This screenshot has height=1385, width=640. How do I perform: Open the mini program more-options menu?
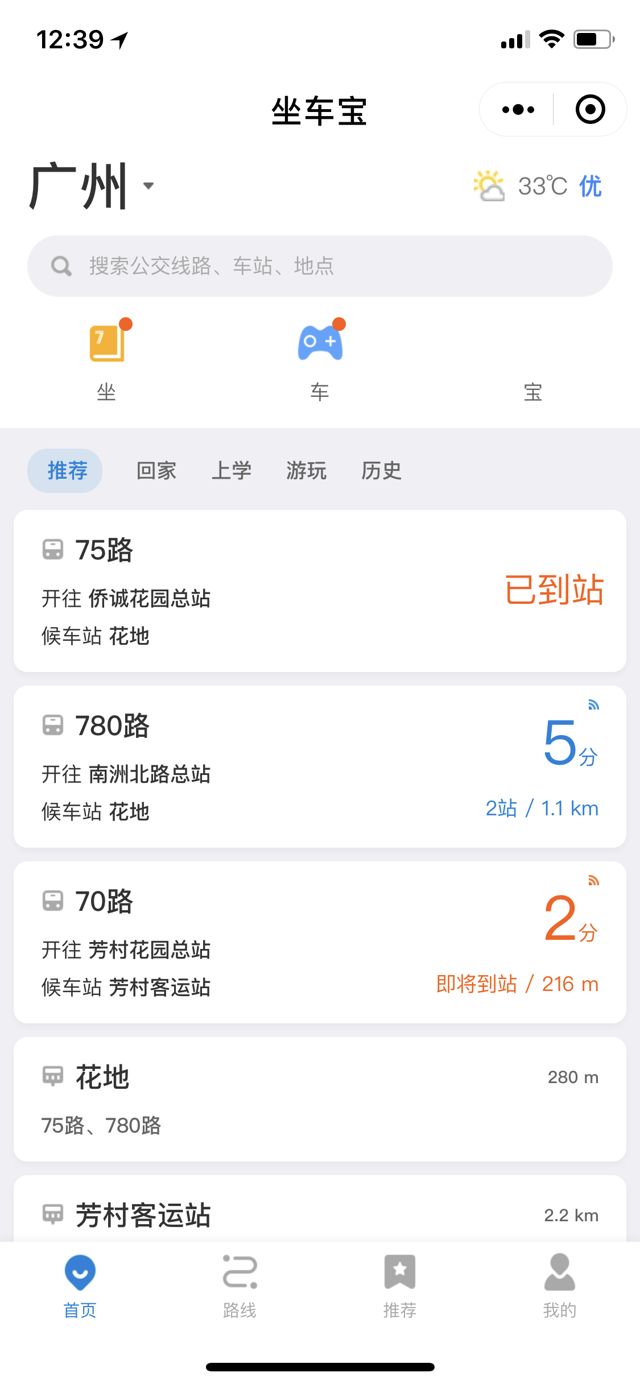click(x=518, y=109)
